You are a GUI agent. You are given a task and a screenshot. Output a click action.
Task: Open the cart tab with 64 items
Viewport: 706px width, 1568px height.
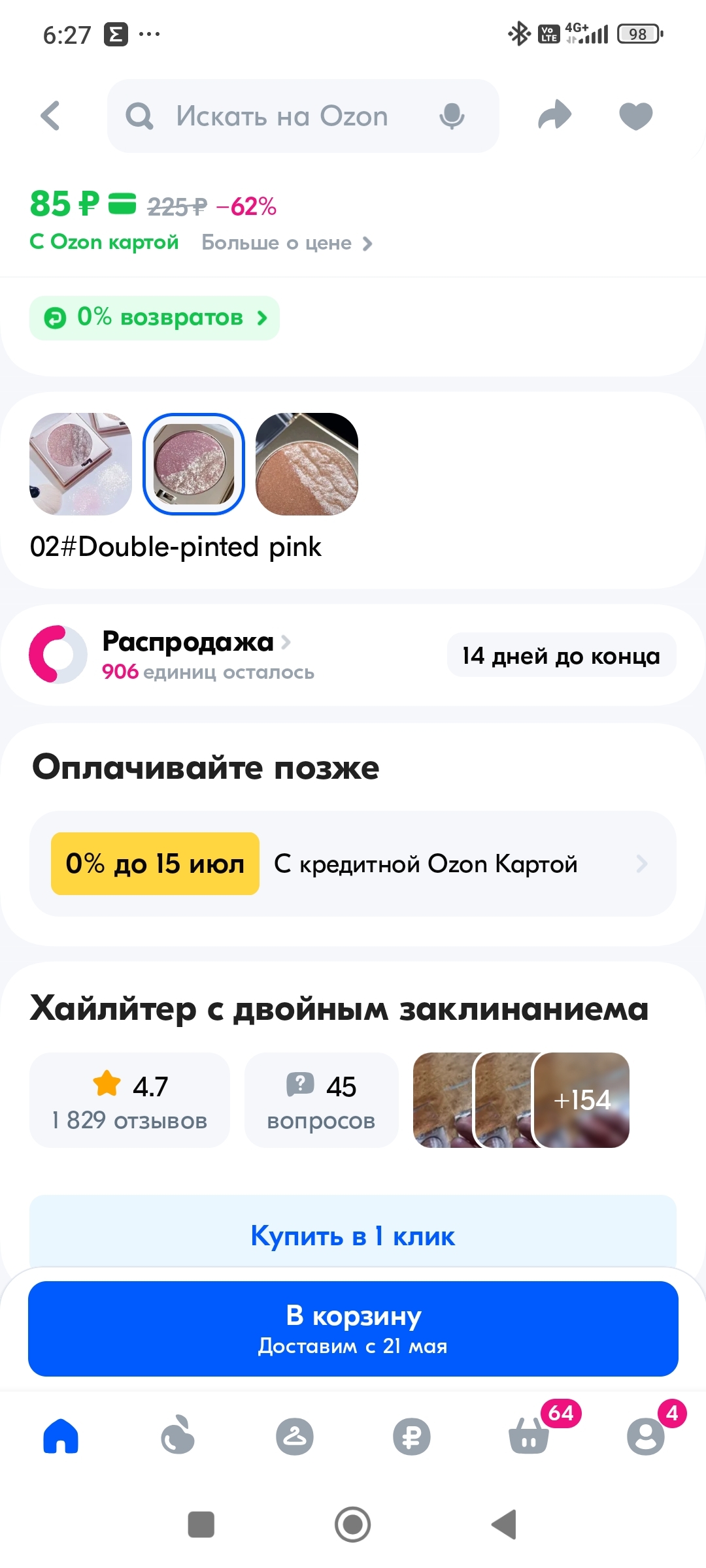point(528,1436)
